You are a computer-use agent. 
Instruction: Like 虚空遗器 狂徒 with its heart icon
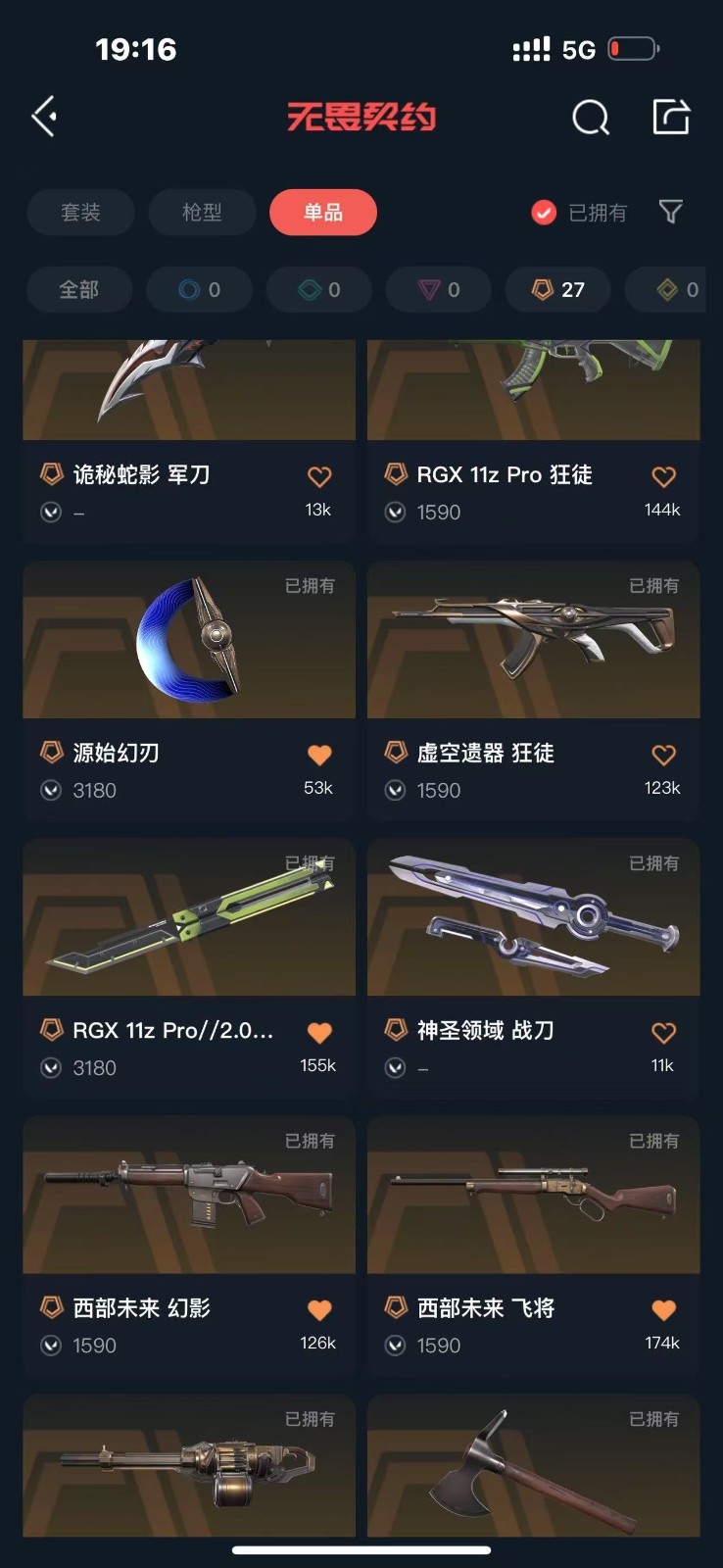(x=664, y=755)
